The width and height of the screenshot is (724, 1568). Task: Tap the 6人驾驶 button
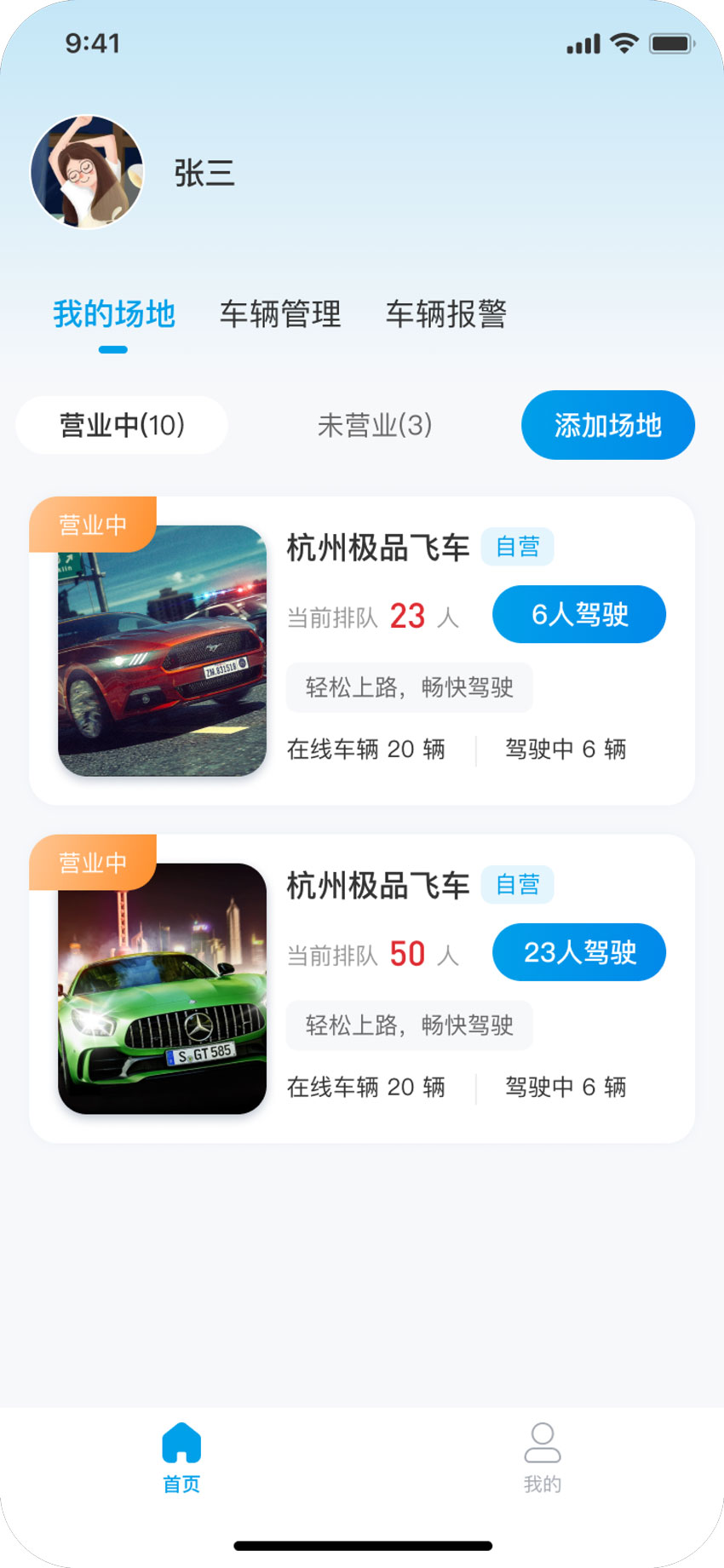579,614
